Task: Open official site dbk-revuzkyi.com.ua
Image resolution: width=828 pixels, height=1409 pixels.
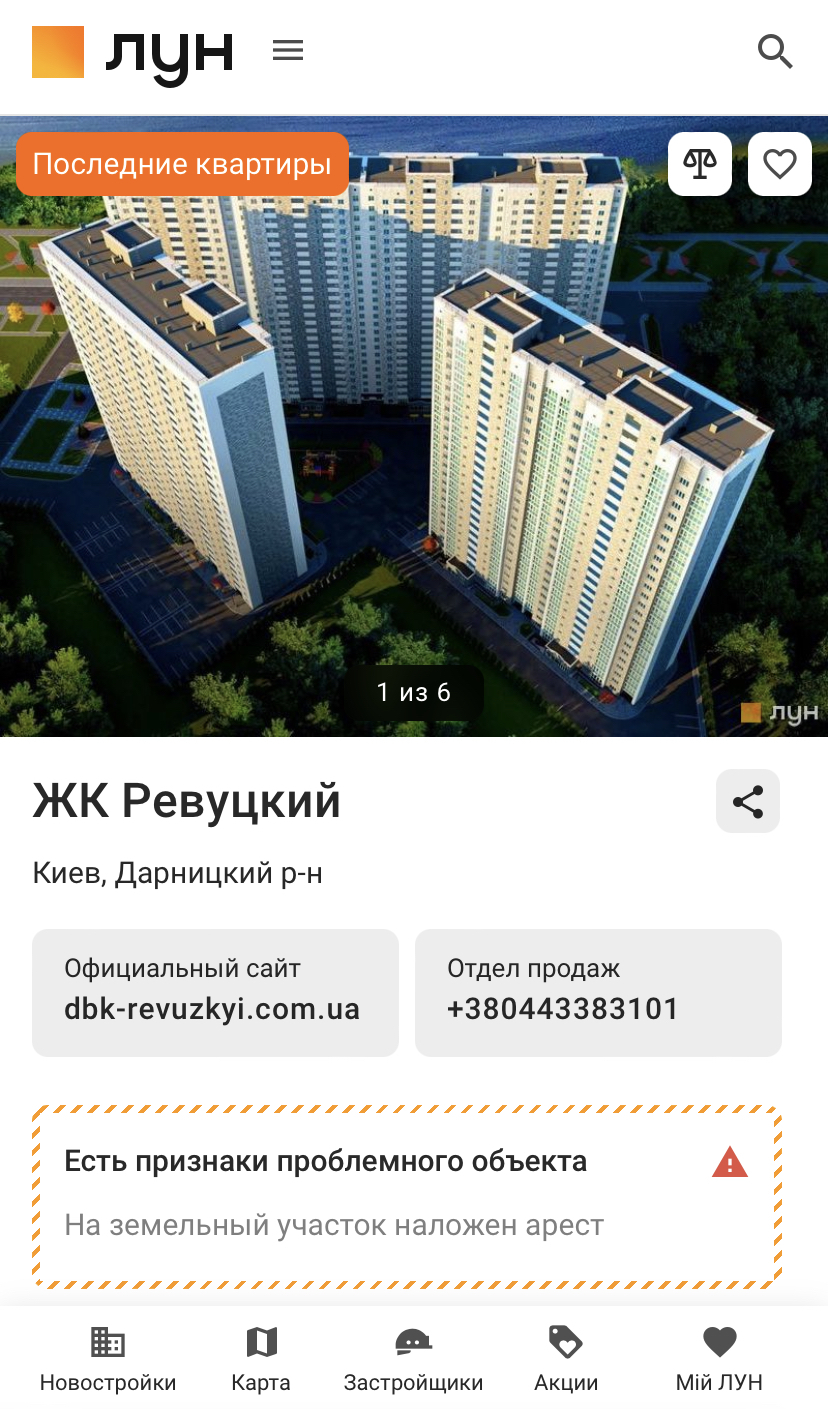Action: tap(215, 992)
